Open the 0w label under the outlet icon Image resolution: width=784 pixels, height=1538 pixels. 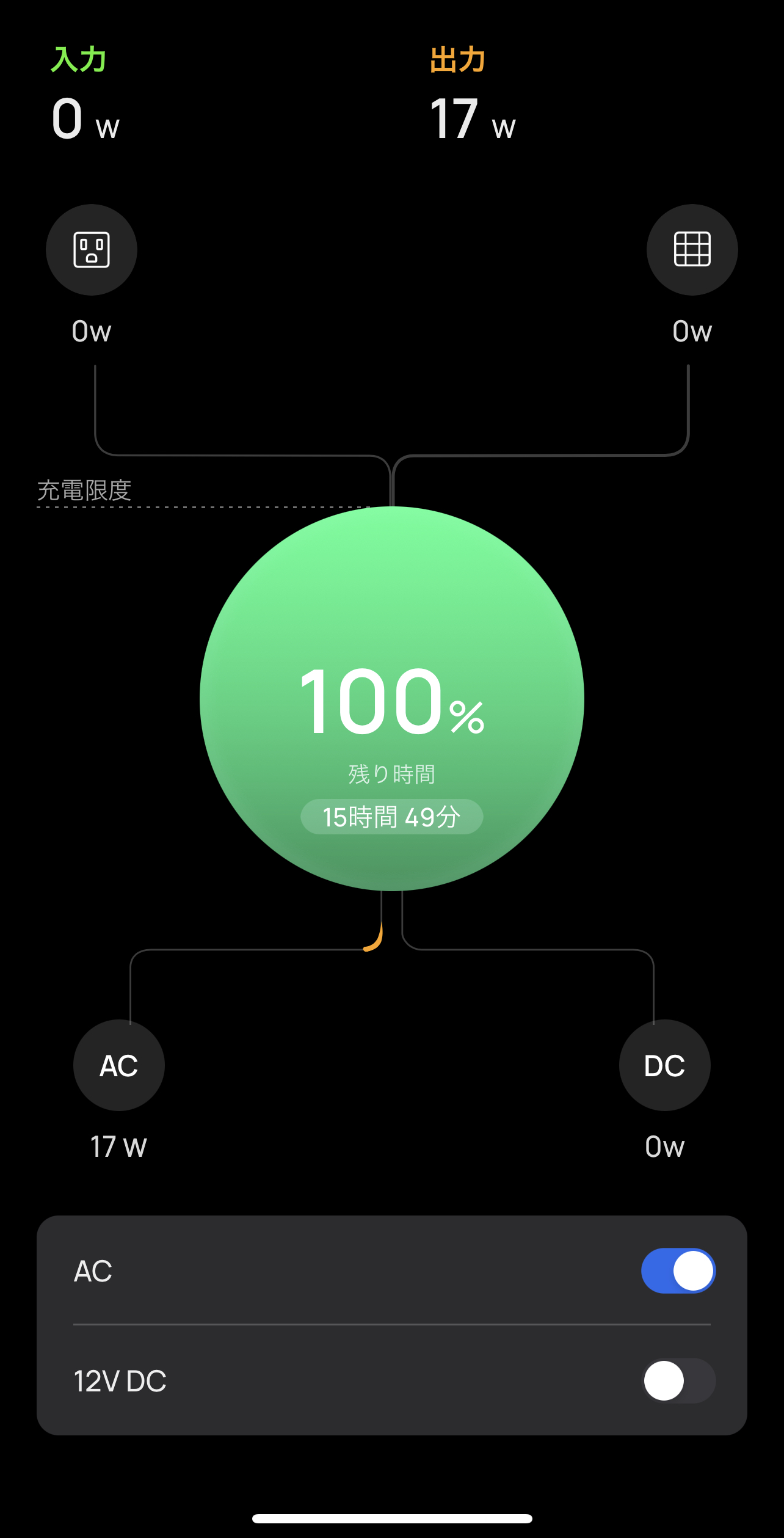[92, 330]
